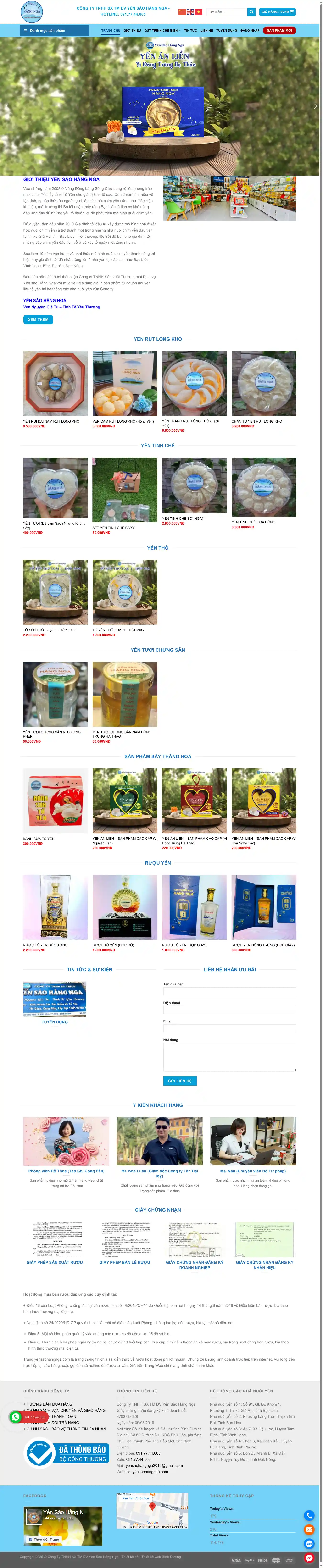323x1568 pixels.
Task: Tap the Xem thêm button
Action: [38, 320]
